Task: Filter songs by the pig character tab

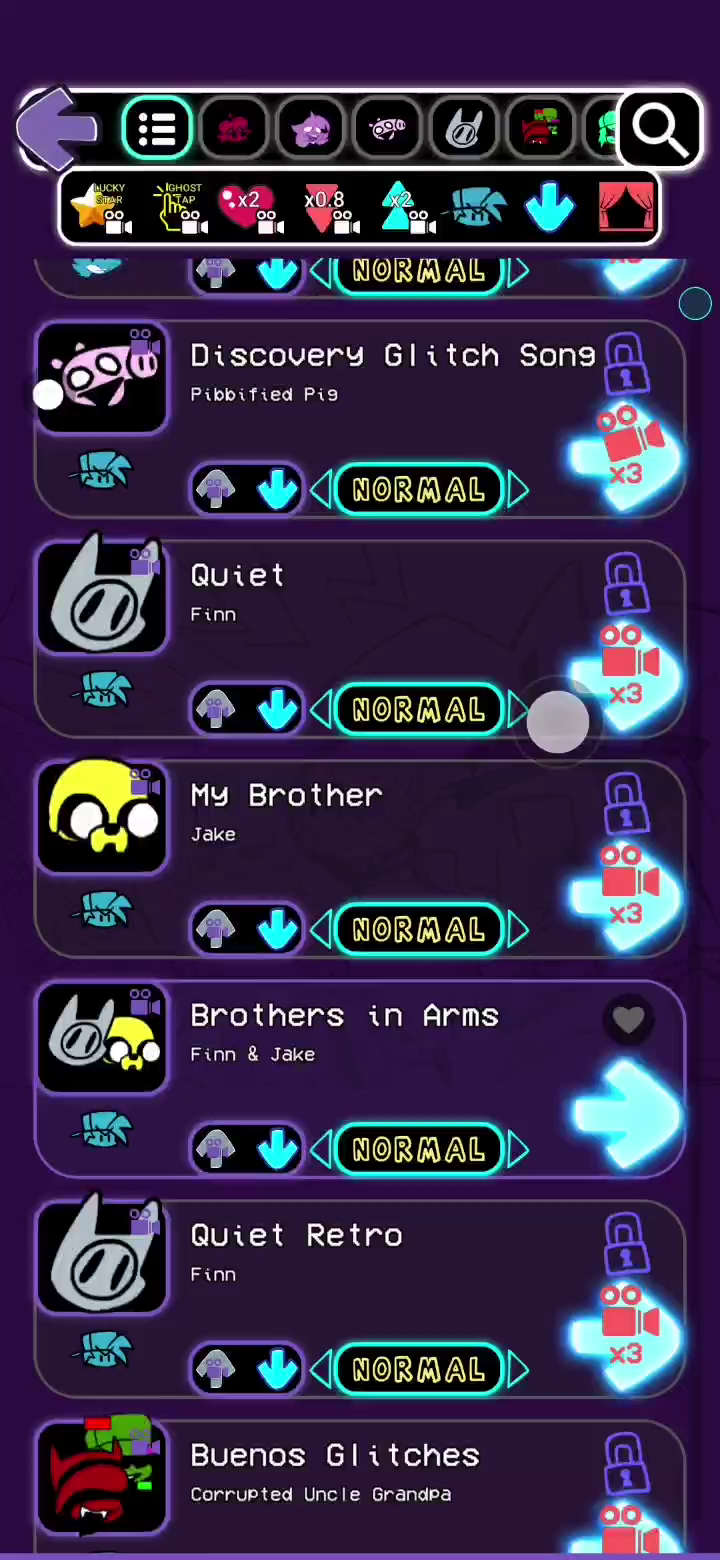Action: 388,128
